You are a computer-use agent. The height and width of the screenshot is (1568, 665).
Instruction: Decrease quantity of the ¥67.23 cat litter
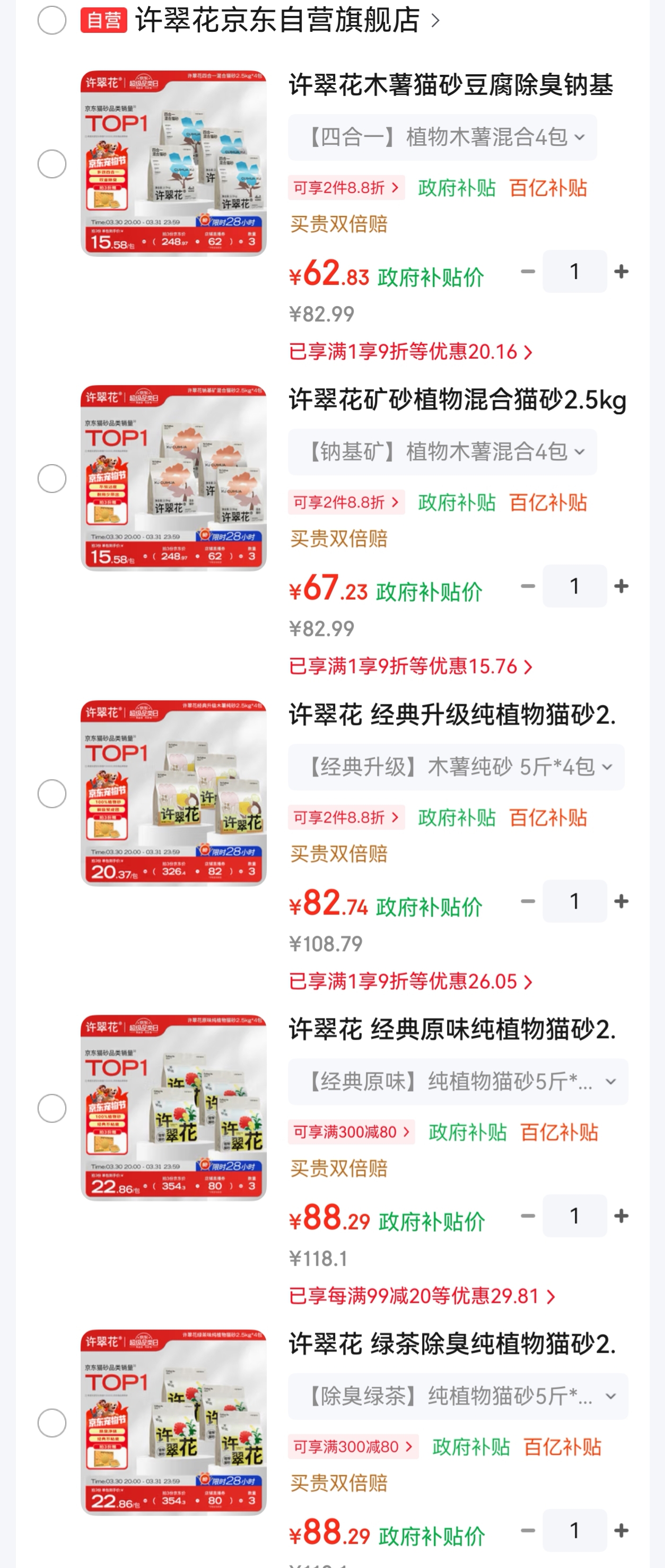[528, 586]
